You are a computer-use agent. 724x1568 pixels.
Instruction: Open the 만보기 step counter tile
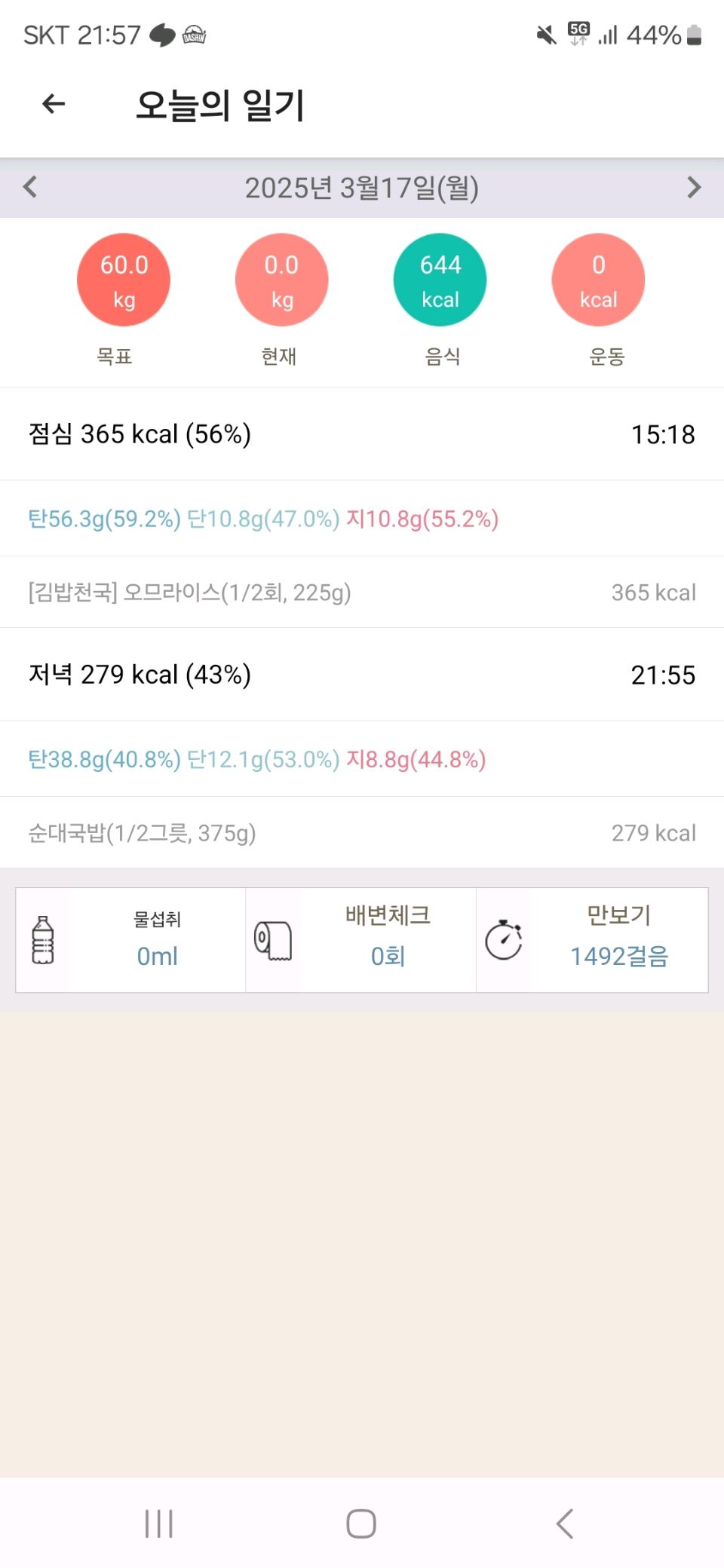[592, 940]
